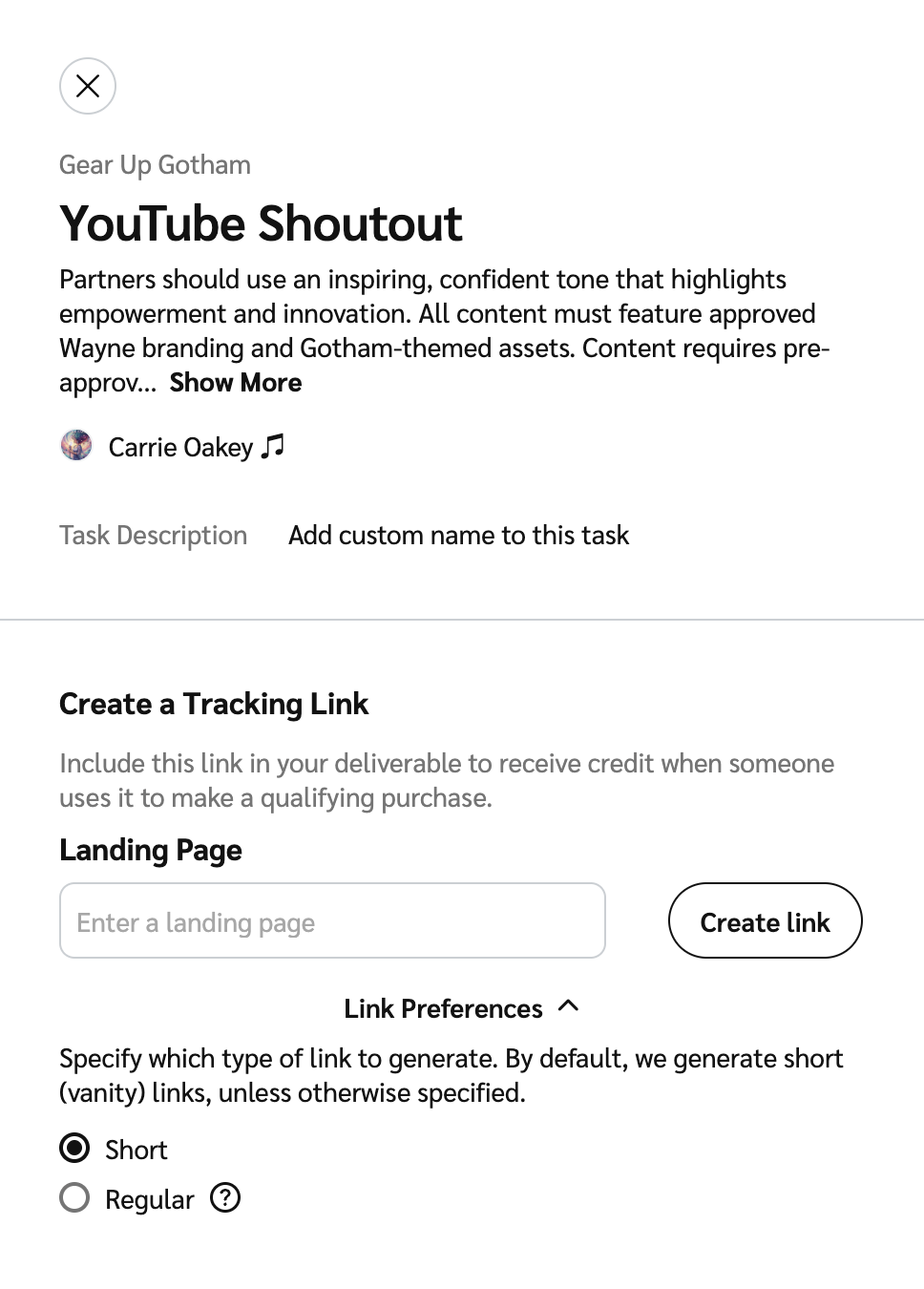Select the Short link option
924x1289 pixels.
(74, 1149)
